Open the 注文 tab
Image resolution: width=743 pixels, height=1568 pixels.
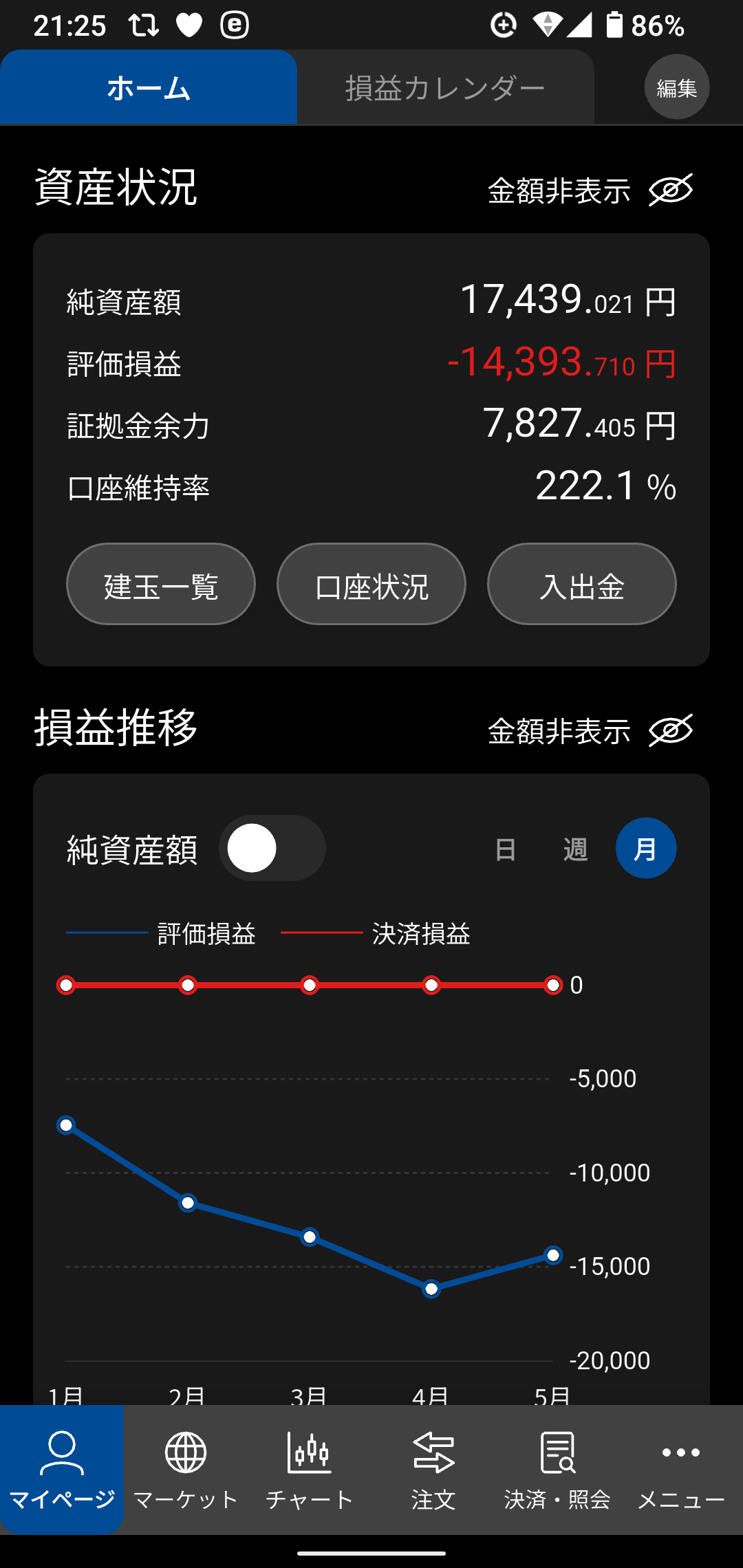433,1470
